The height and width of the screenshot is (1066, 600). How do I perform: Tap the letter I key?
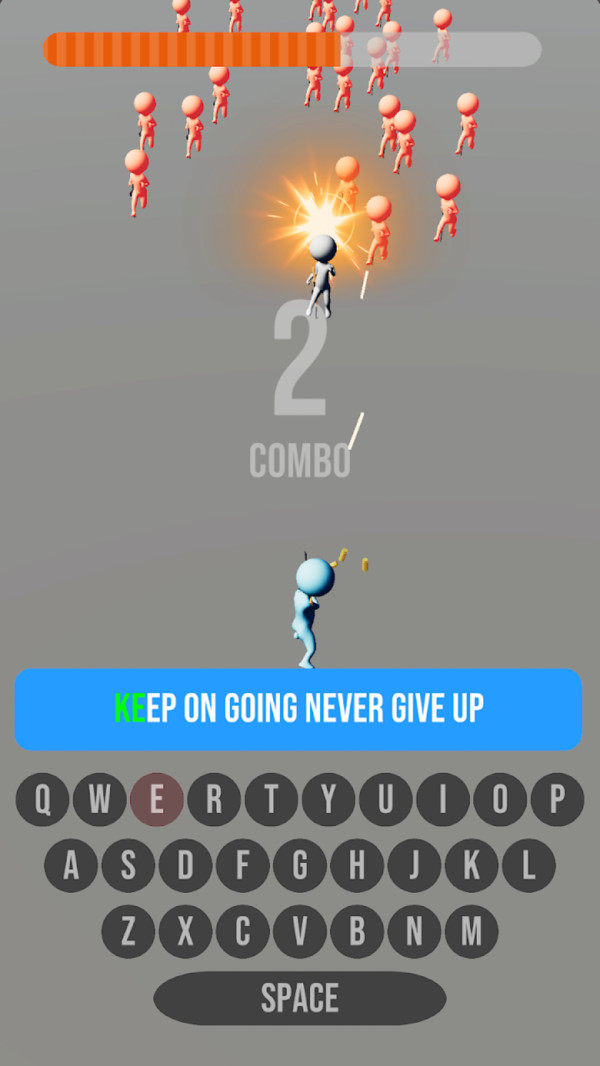coord(443,799)
